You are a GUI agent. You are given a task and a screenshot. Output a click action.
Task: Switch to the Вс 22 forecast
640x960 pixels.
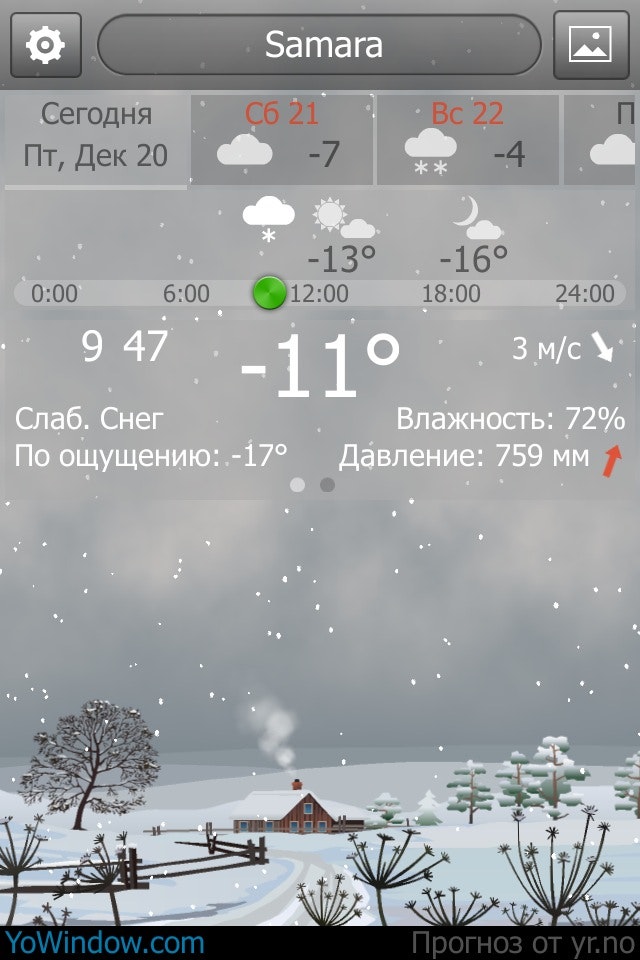point(467,139)
